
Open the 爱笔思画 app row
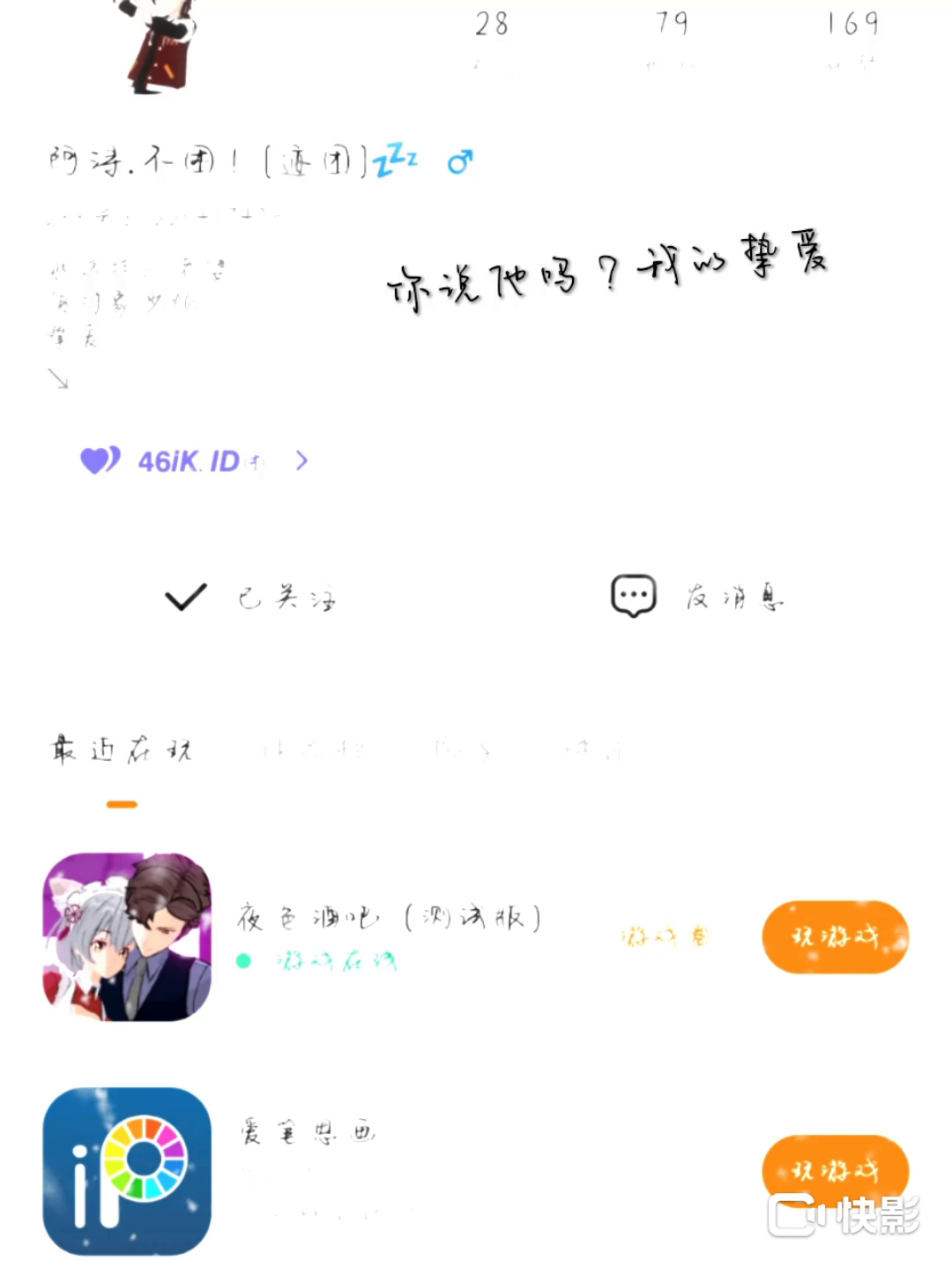pos(309,1132)
